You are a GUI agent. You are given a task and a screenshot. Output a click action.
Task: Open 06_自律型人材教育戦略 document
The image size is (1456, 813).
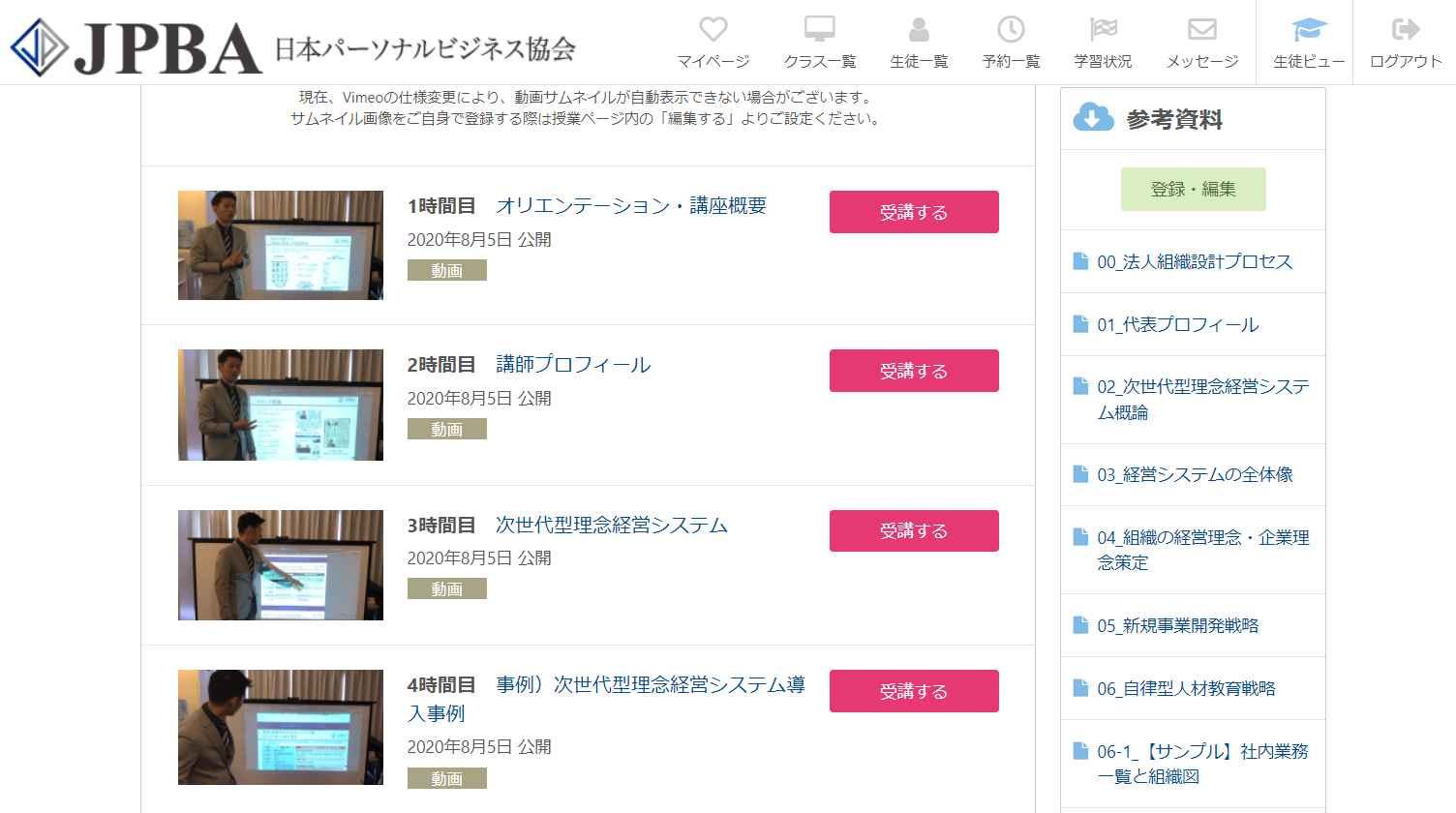pyautogui.click(x=1186, y=688)
